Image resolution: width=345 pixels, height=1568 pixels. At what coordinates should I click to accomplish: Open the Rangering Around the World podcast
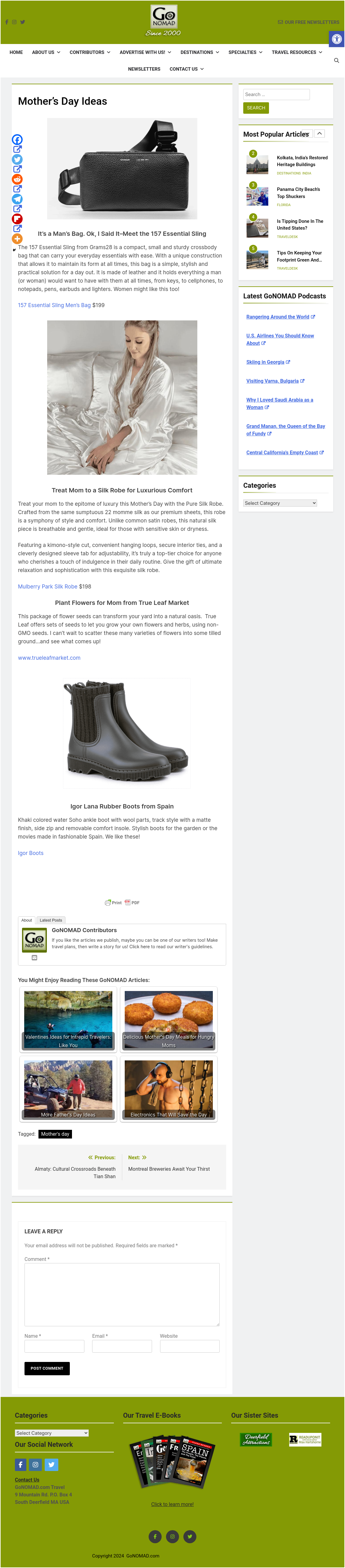click(x=278, y=316)
